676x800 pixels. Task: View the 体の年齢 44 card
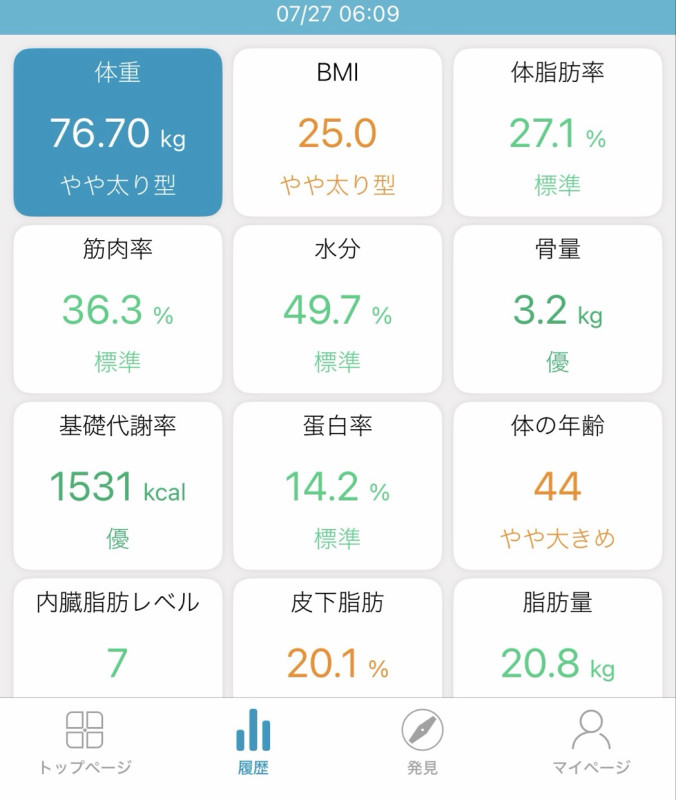point(558,486)
